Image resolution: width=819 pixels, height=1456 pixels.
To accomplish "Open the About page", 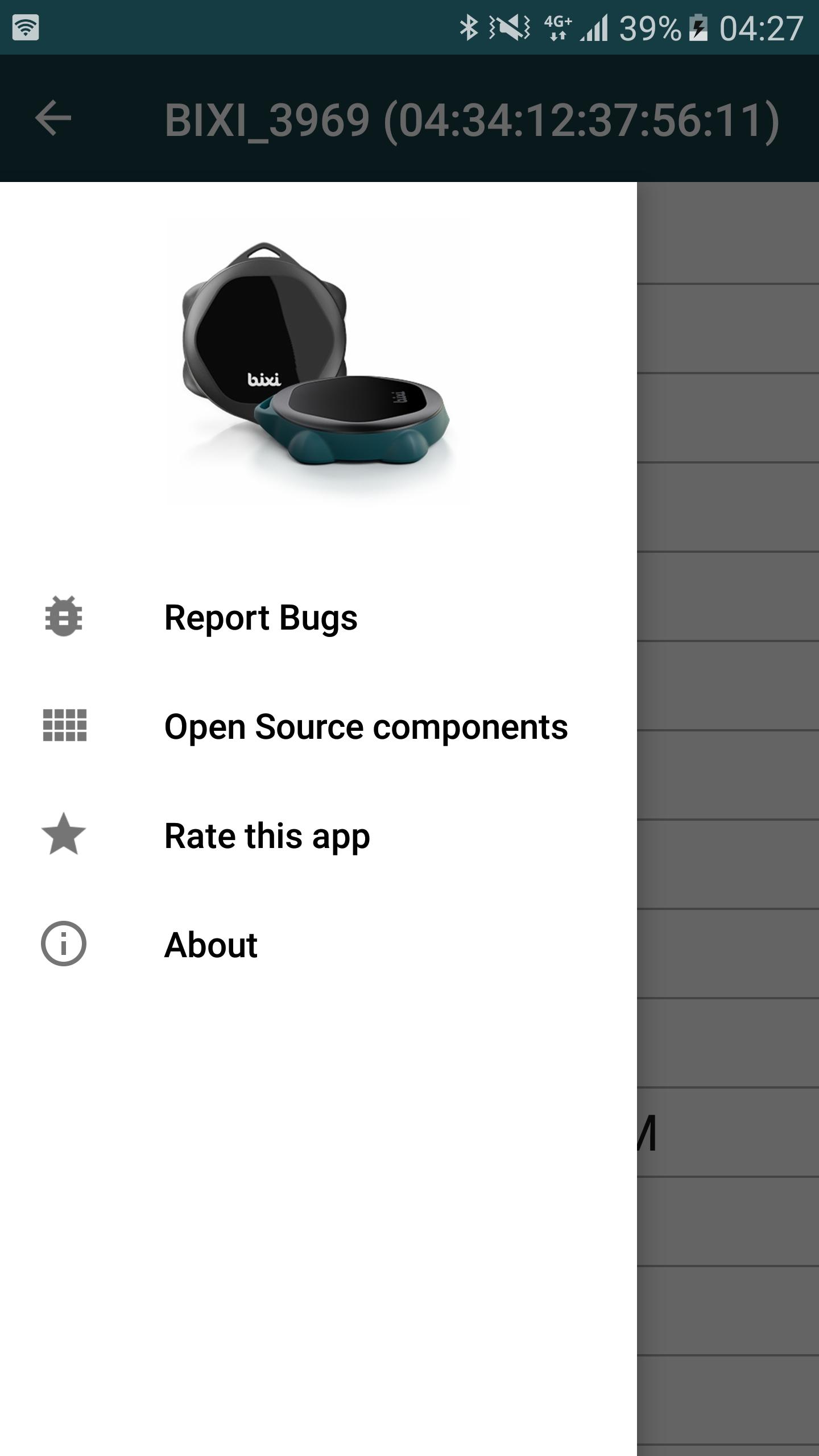I will point(210,945).
